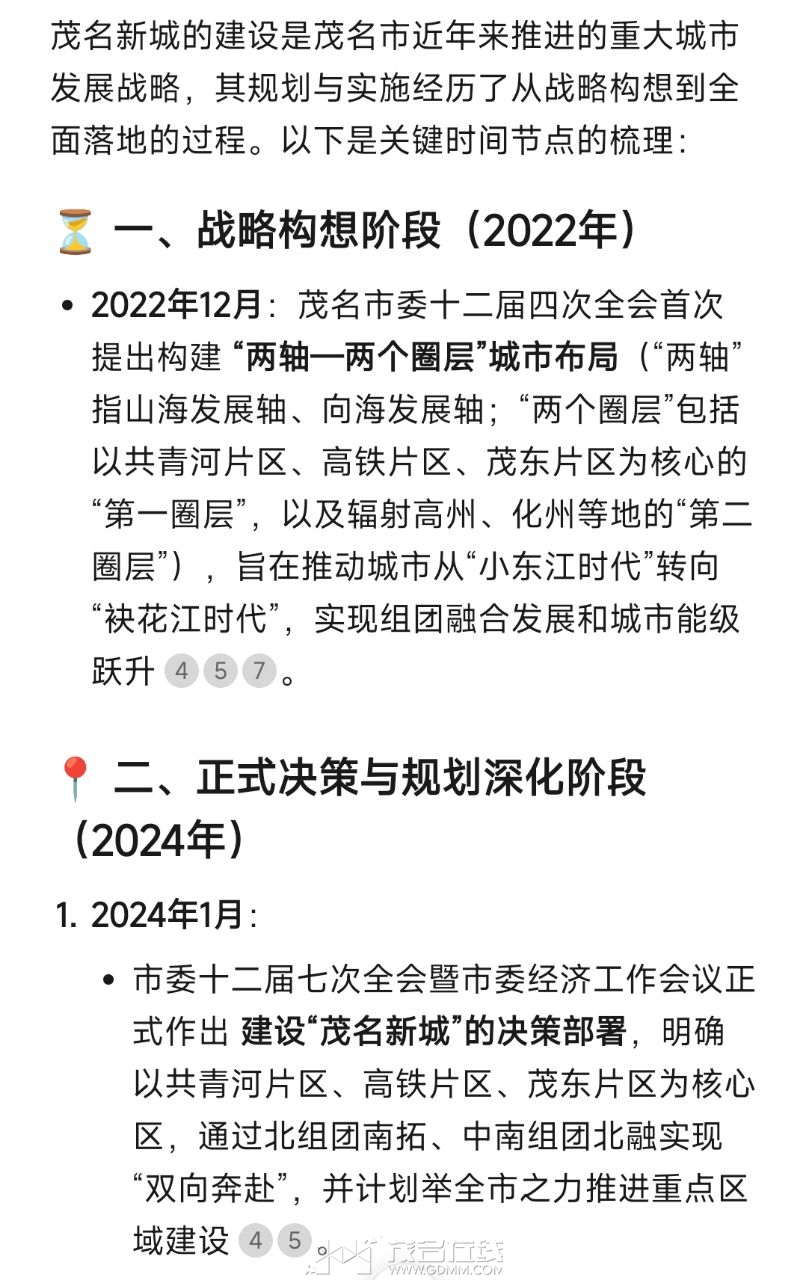
Task: Open citation 5 after 重点区域建设
Action: (294, 1241)
